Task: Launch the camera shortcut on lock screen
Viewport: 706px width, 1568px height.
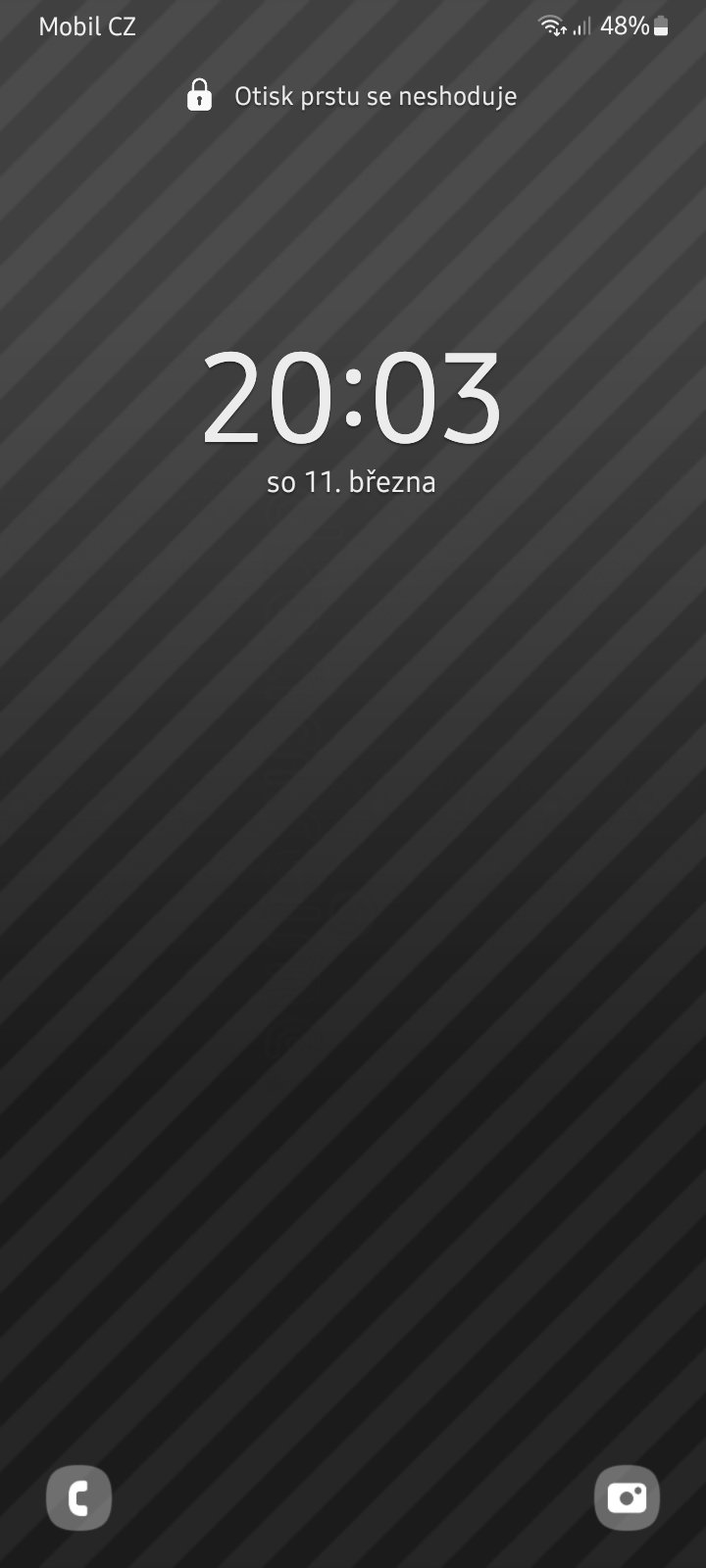Action: (x=627, y=1497)
